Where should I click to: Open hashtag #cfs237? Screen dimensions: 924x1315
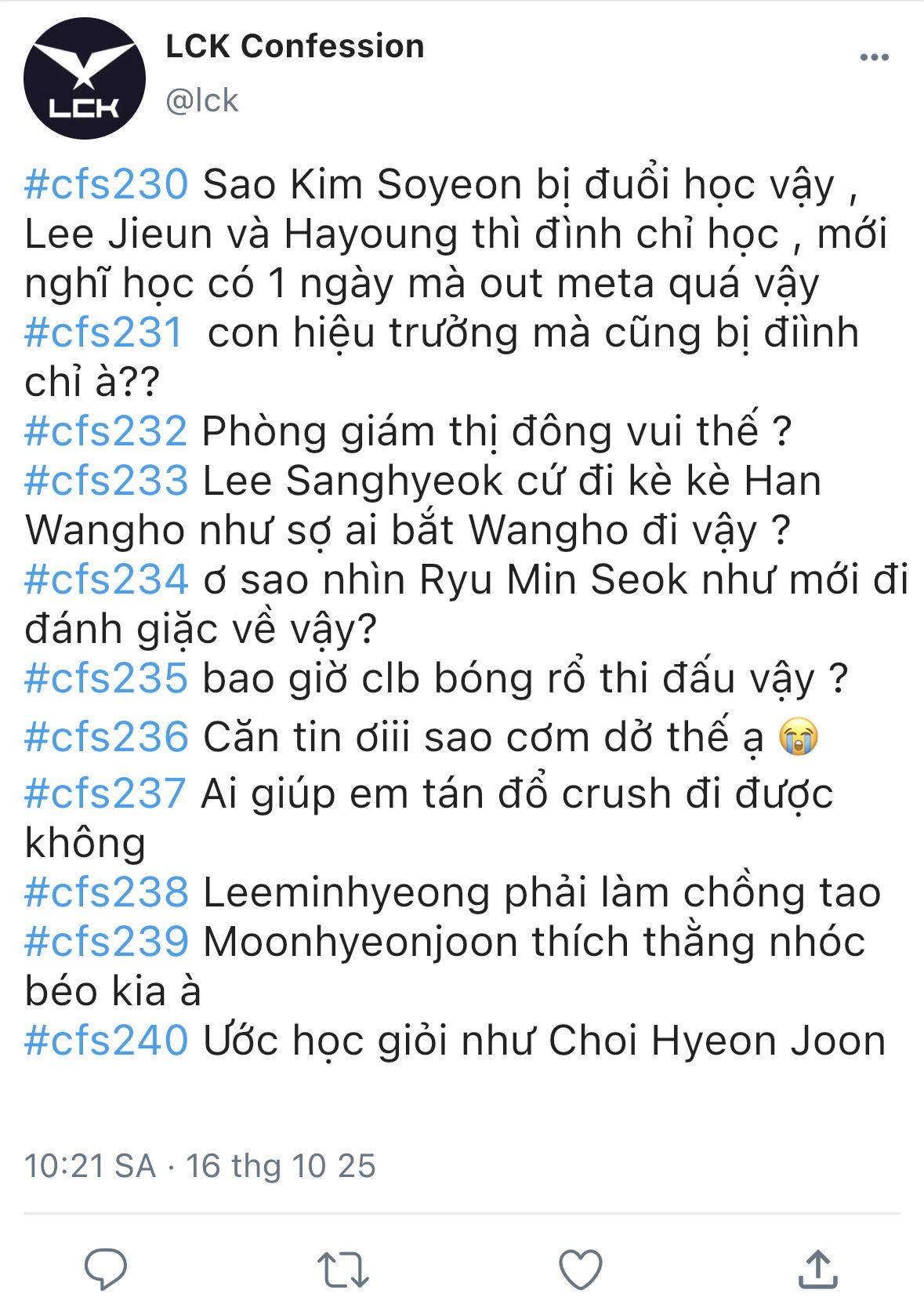[x=105, y=794]
